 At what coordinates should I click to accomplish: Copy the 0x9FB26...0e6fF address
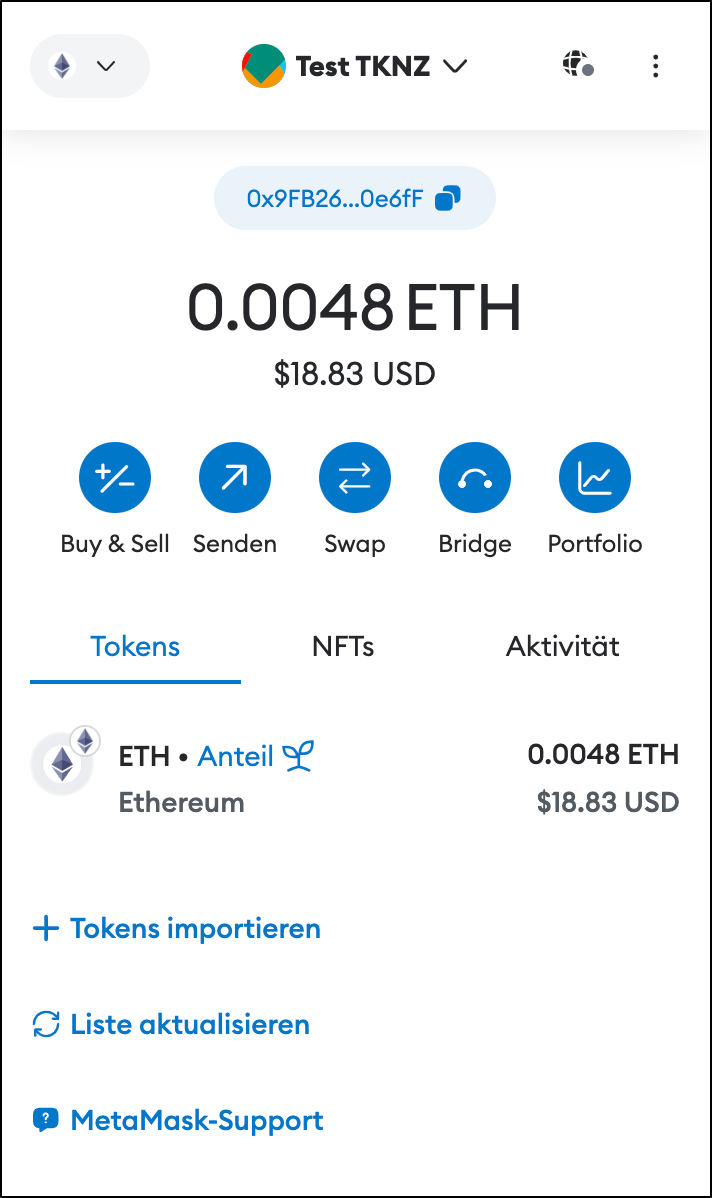click(x=354, y=199)
